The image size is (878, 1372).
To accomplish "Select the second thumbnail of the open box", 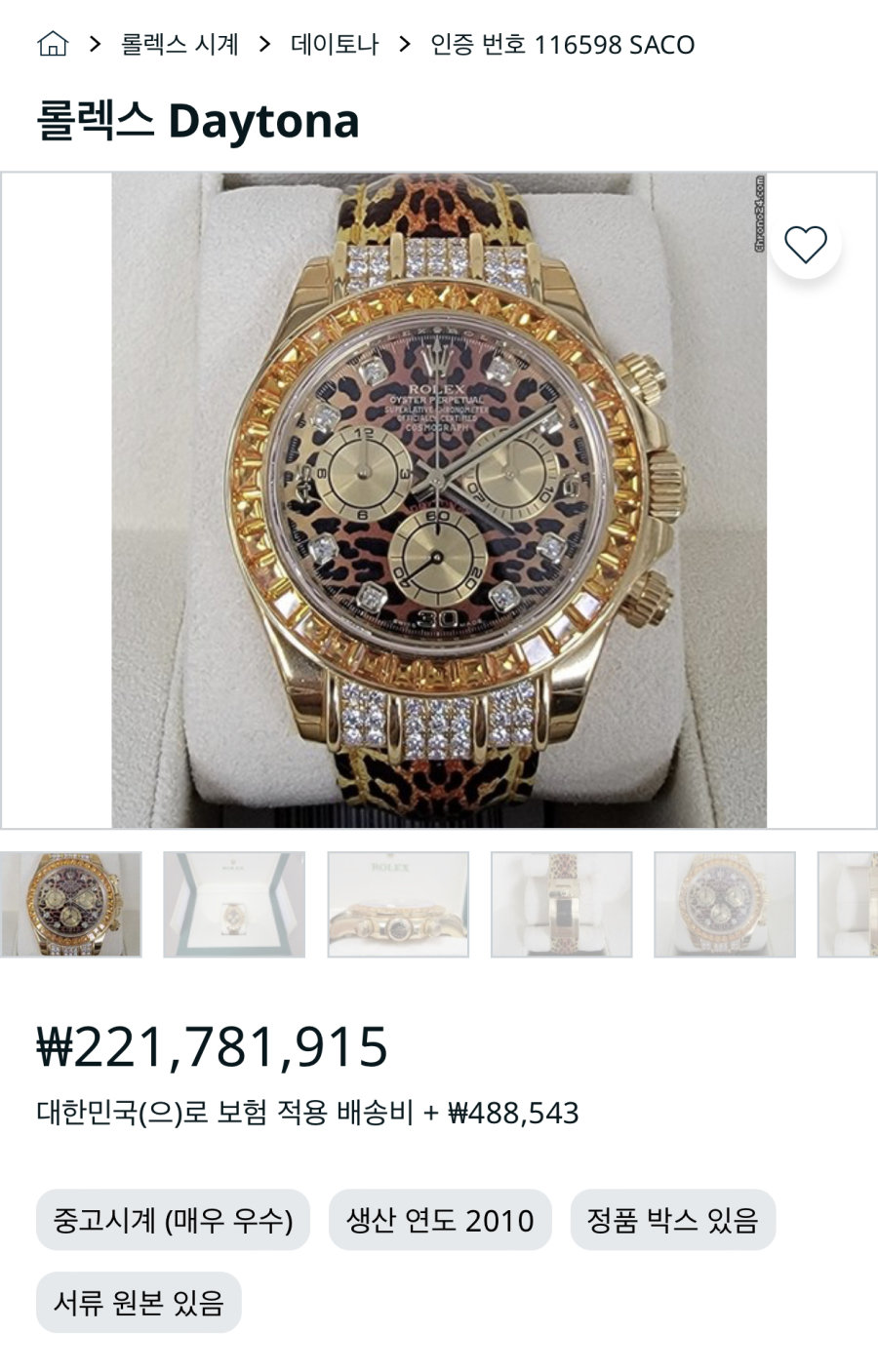I will tap(234, 904).
